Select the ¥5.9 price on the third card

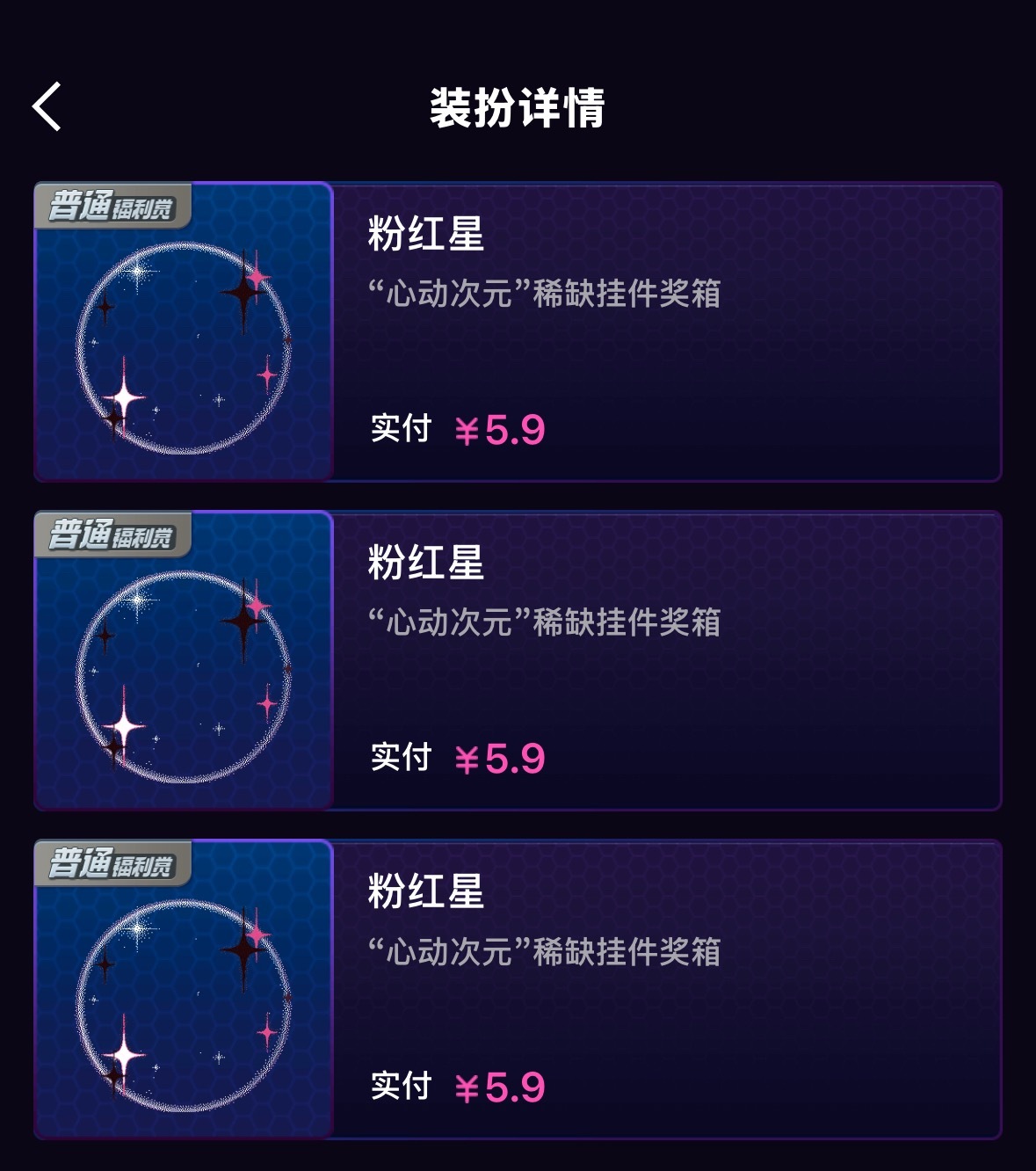pos(501,1087)
